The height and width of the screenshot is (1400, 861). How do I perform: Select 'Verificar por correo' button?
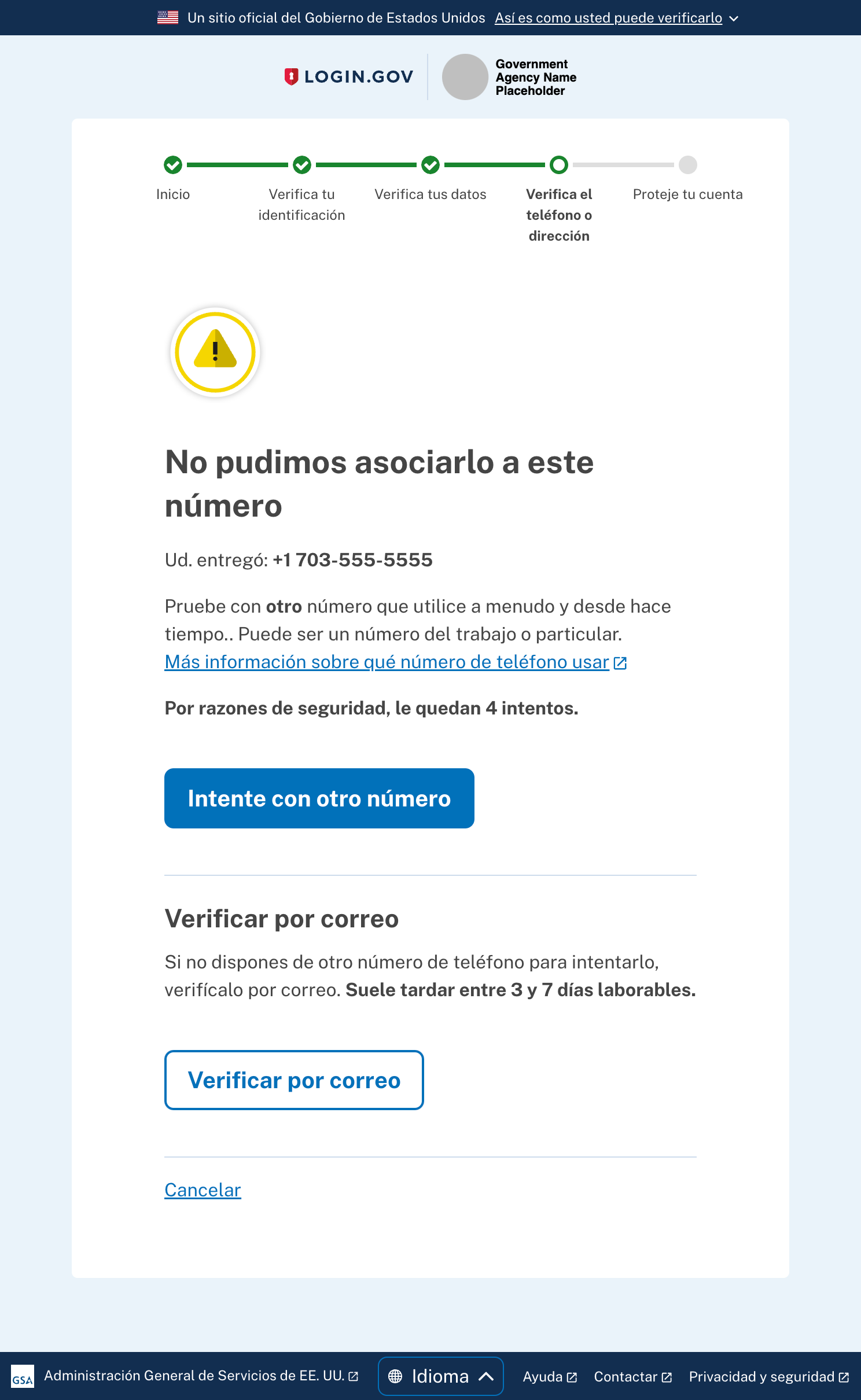pos(294,1080)
